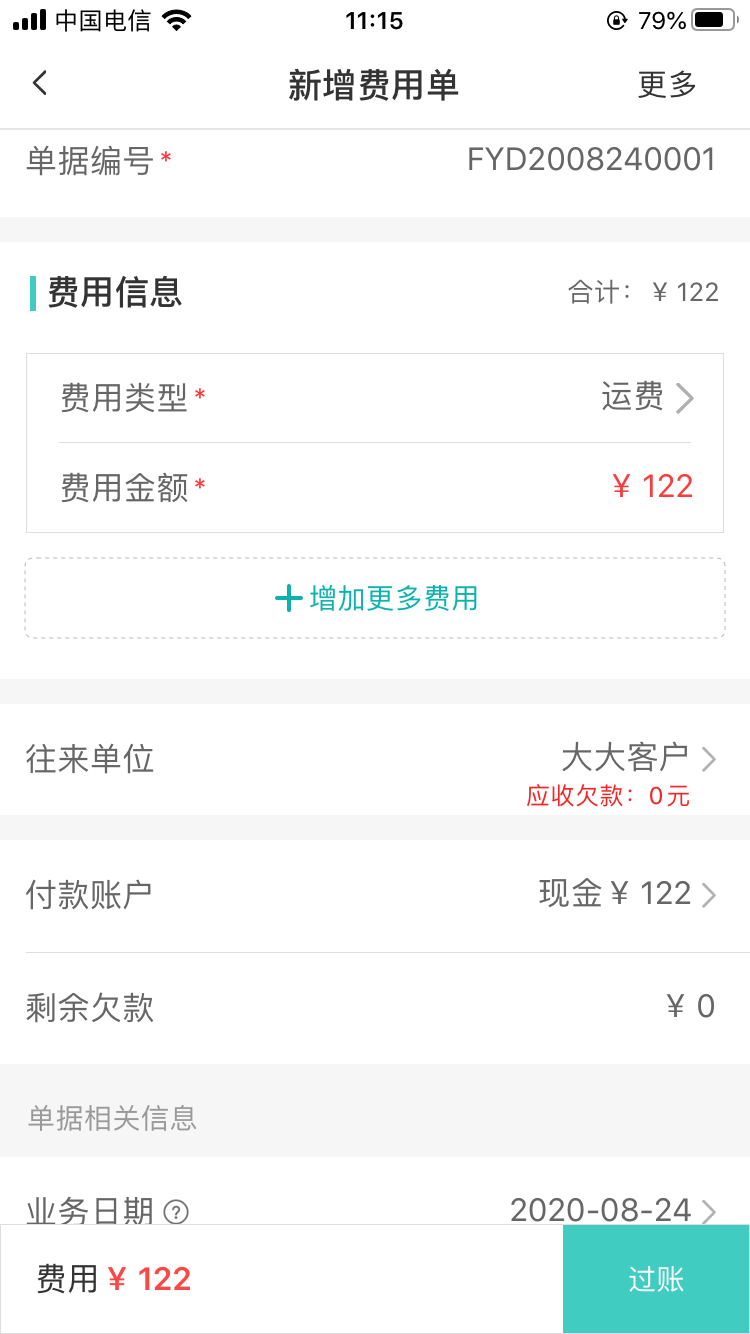Tap the back arrow to exit
Image resolution: width=750 pixels, height=1334 pixels.
pos(40,83)
